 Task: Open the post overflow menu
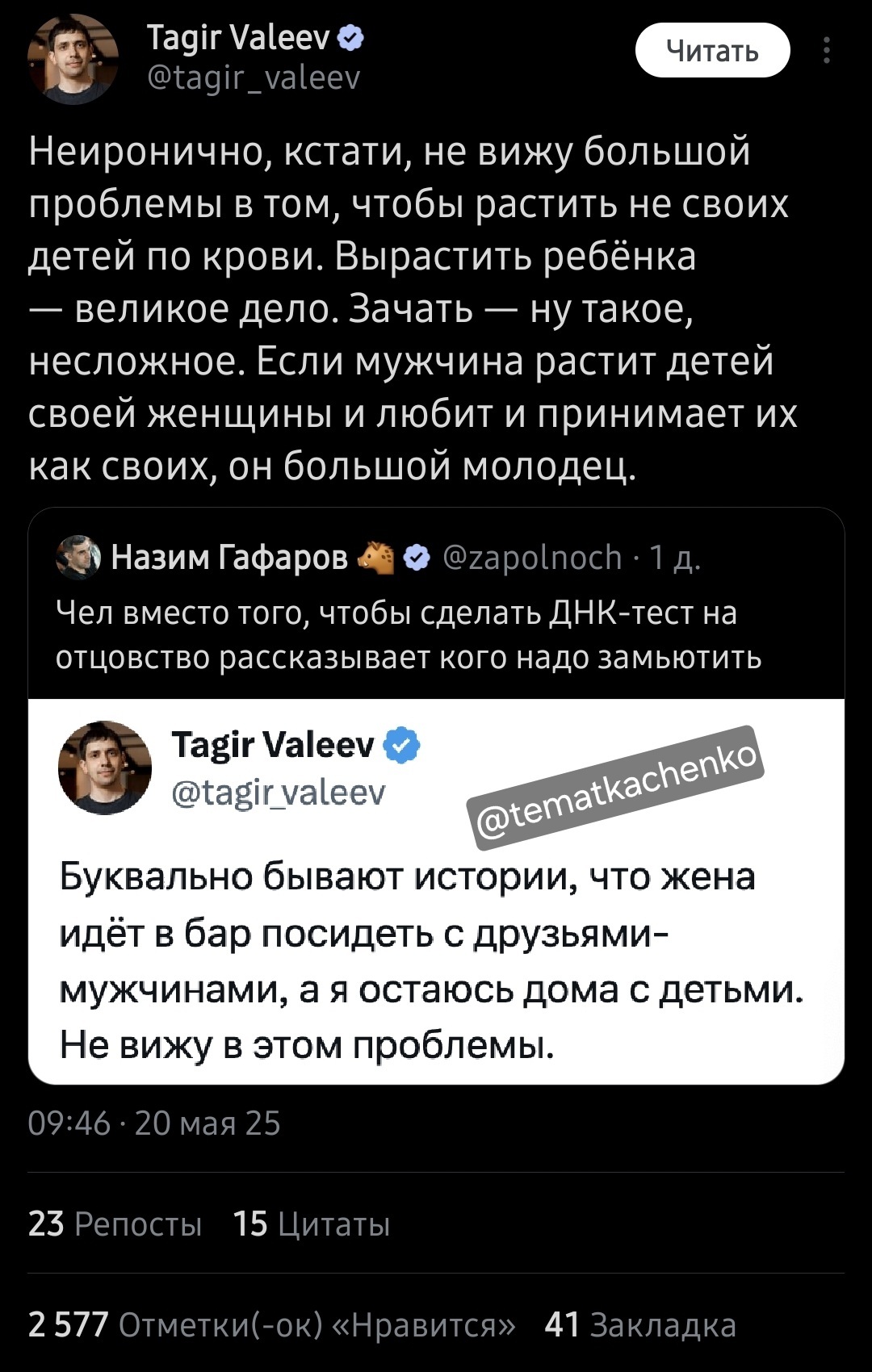[x=826, y=51]
